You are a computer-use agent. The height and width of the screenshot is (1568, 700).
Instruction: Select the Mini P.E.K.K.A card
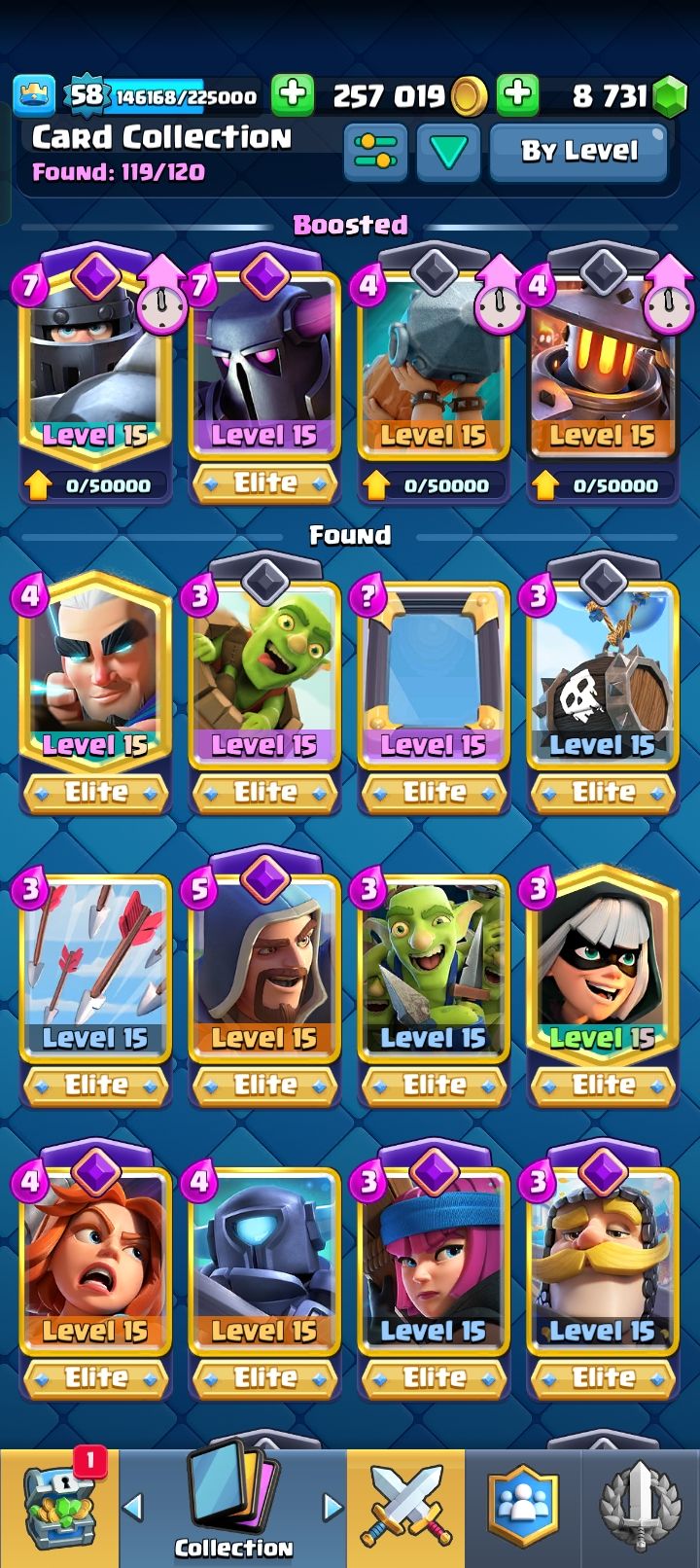[264, 1265]
